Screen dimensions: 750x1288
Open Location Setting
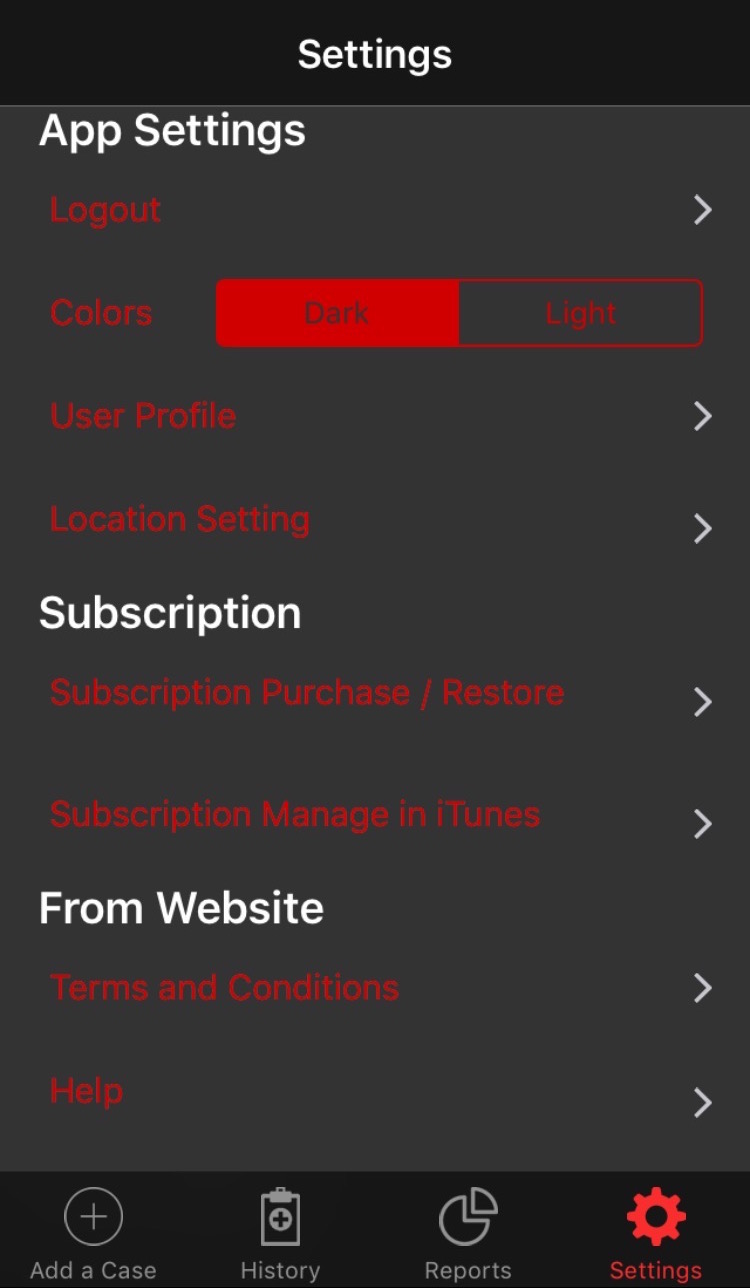375,520
